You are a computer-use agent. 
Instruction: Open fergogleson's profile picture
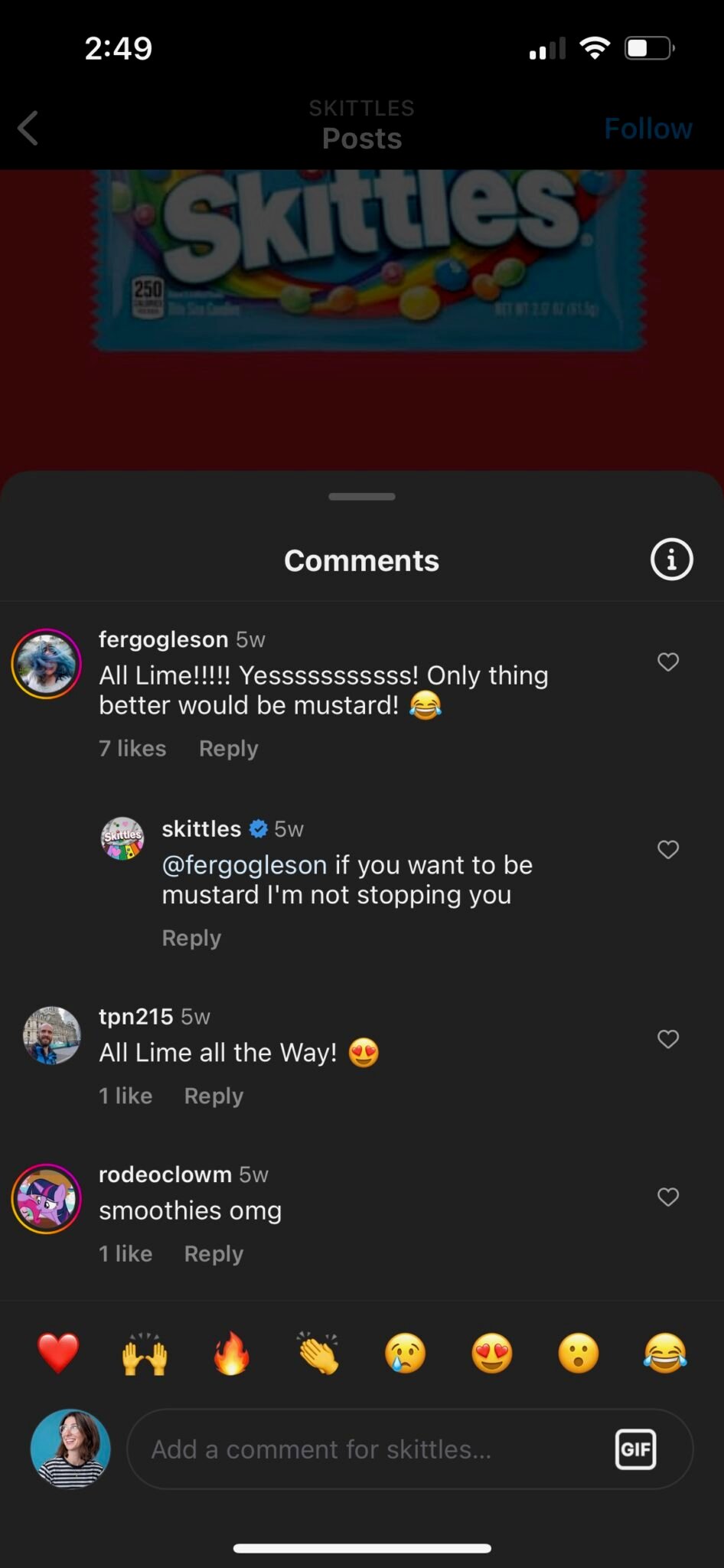click(47, 664)
